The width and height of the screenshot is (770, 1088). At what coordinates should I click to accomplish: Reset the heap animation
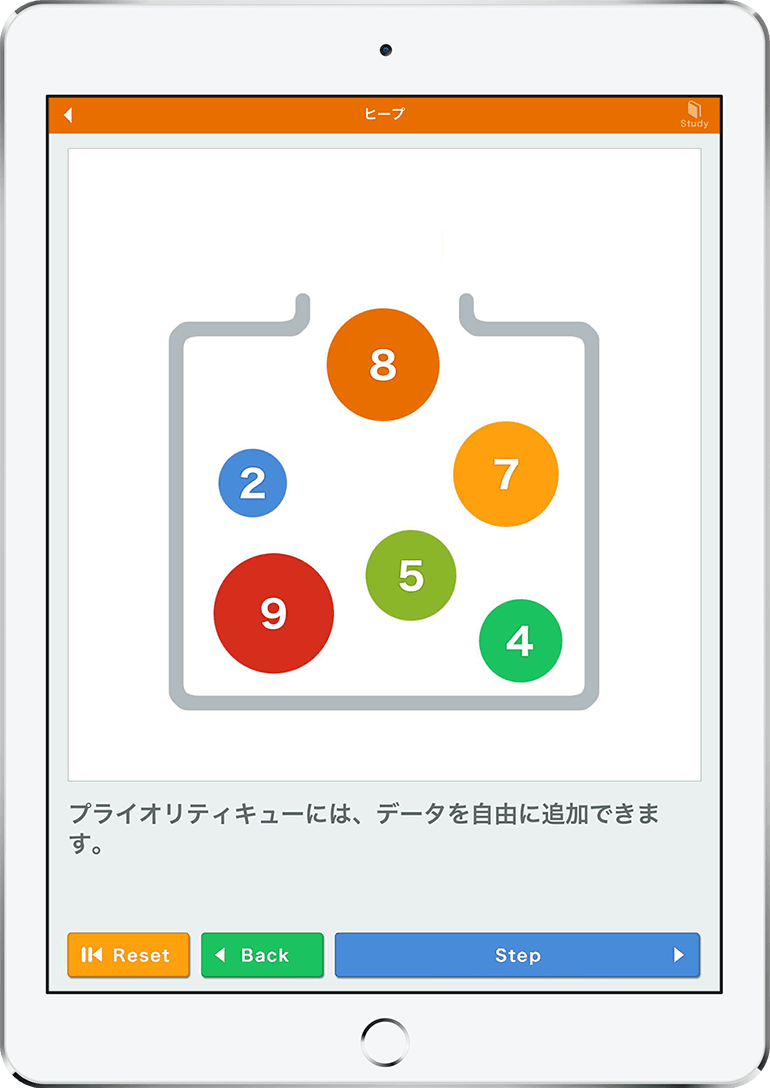pyautogui.click(x=128, y=955)
